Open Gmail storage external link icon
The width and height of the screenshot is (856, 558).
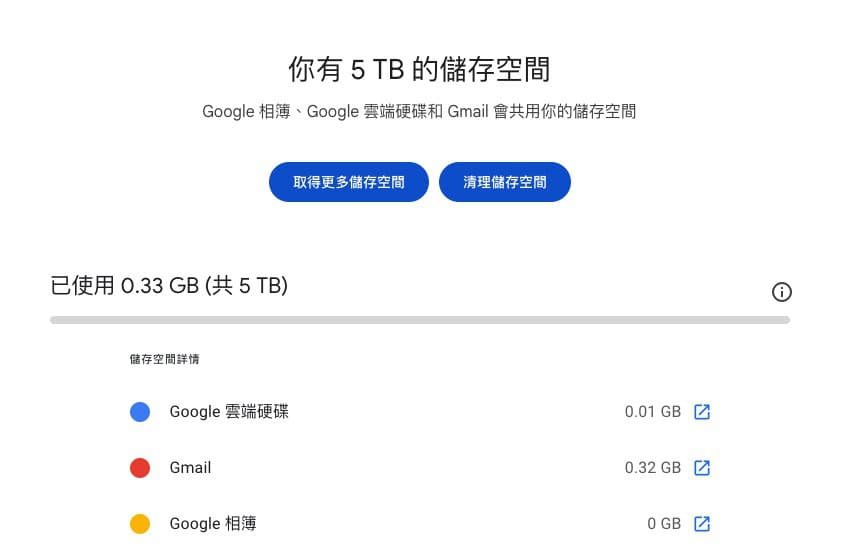[702, 467]
